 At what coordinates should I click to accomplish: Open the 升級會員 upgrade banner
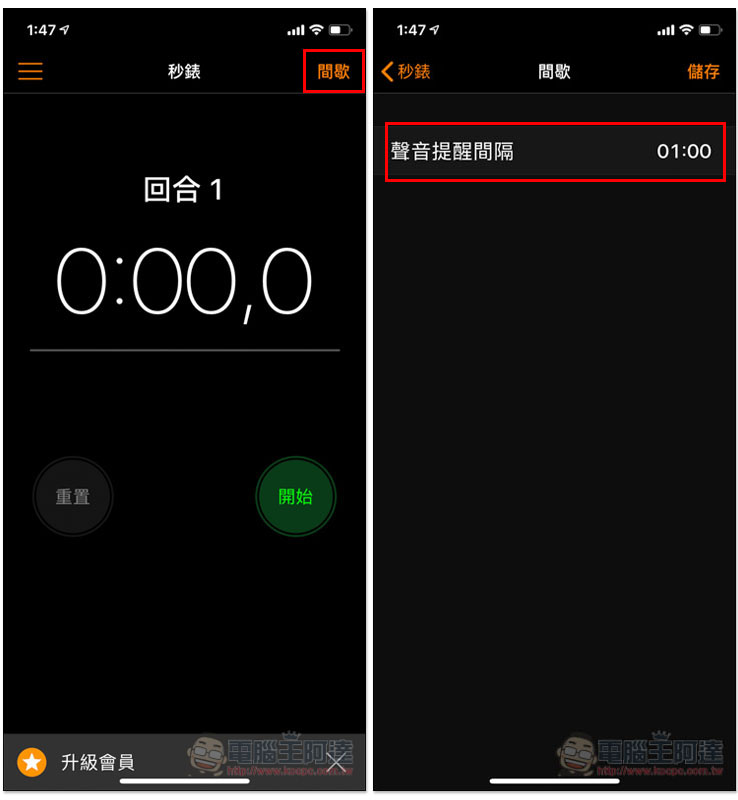[98, 763]
